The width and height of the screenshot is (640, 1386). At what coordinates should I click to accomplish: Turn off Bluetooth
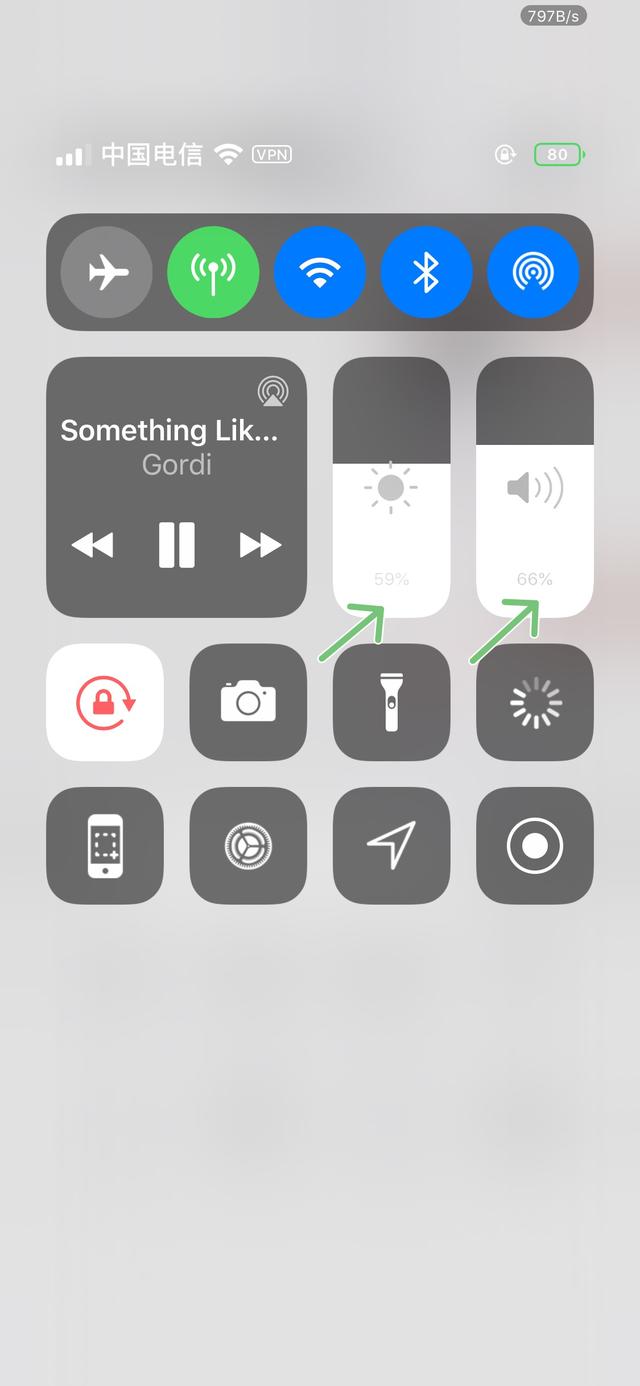coord(427,272)
